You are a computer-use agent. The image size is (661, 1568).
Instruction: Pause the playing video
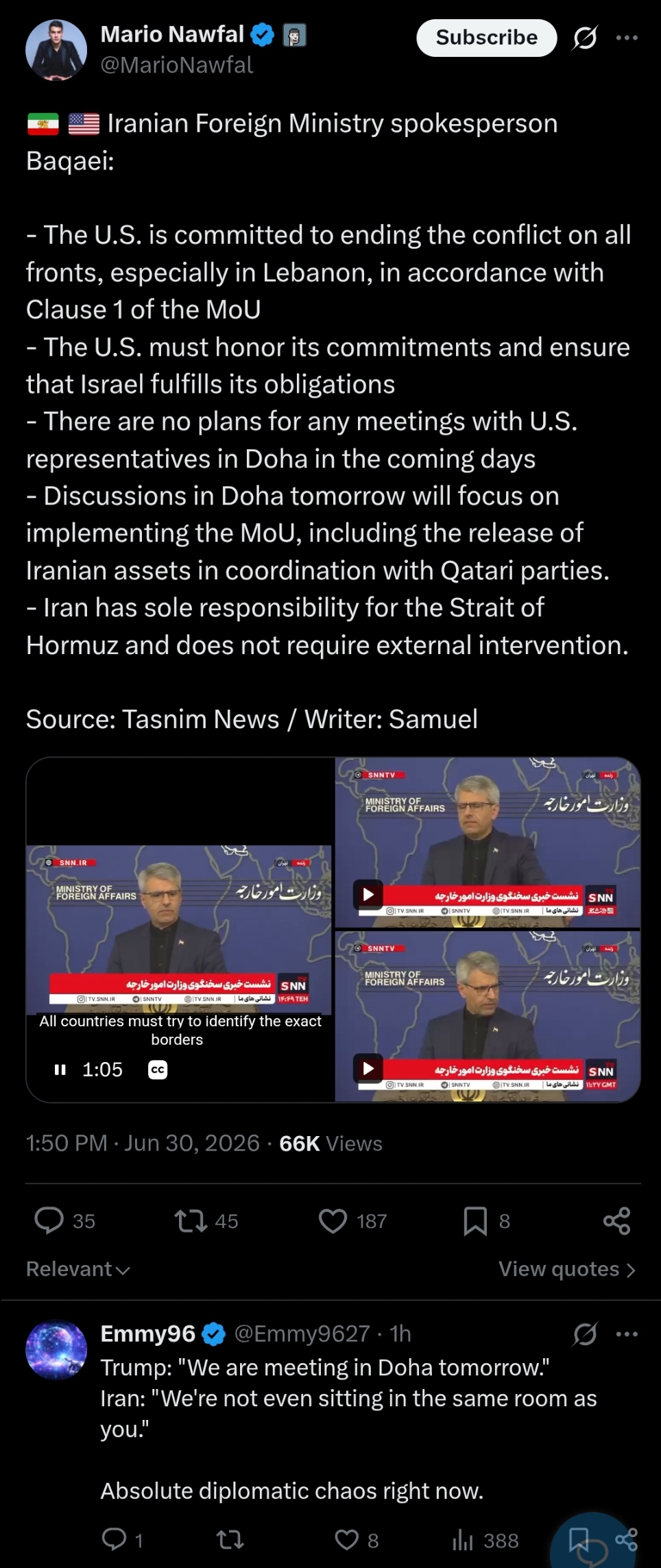[60, 1070]
